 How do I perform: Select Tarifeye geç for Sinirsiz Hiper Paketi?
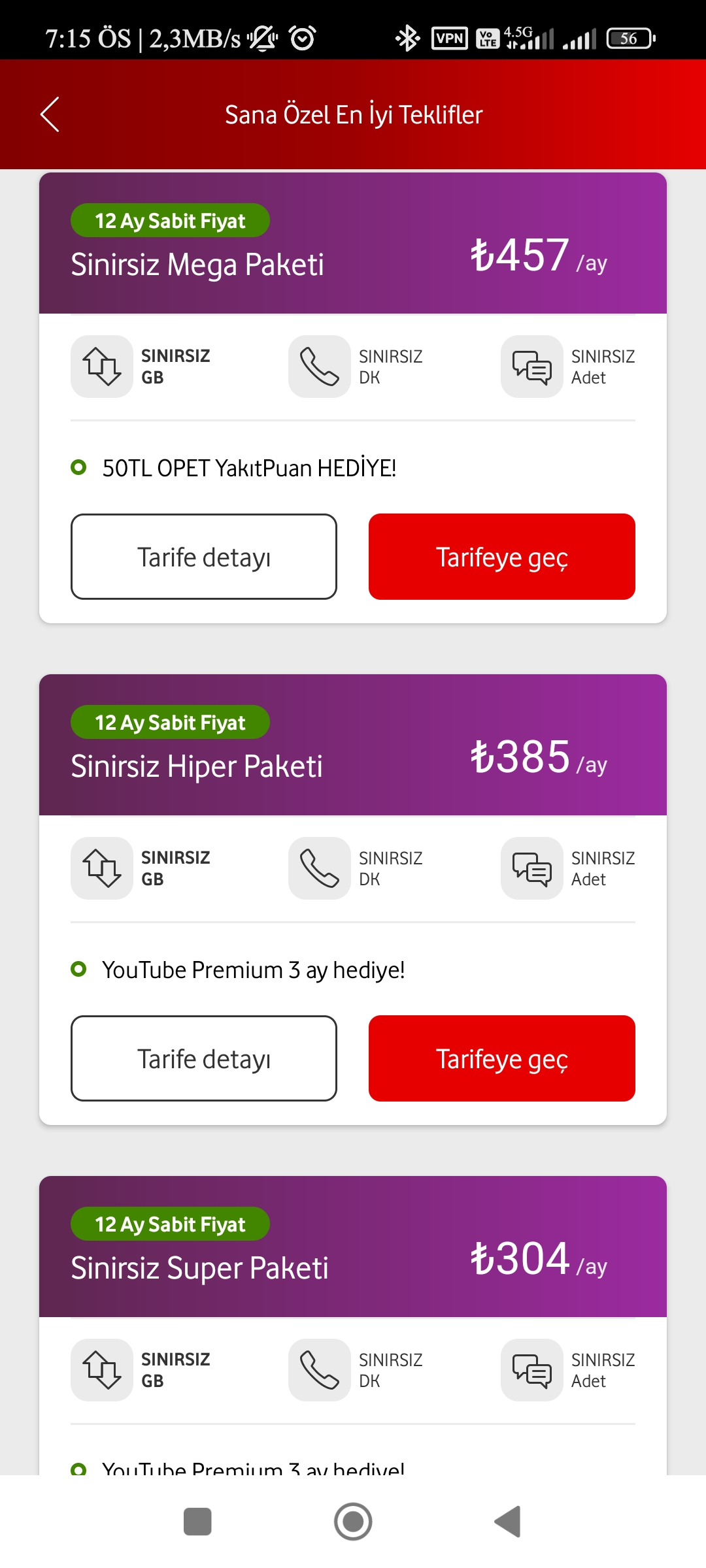coord(502,1058)
